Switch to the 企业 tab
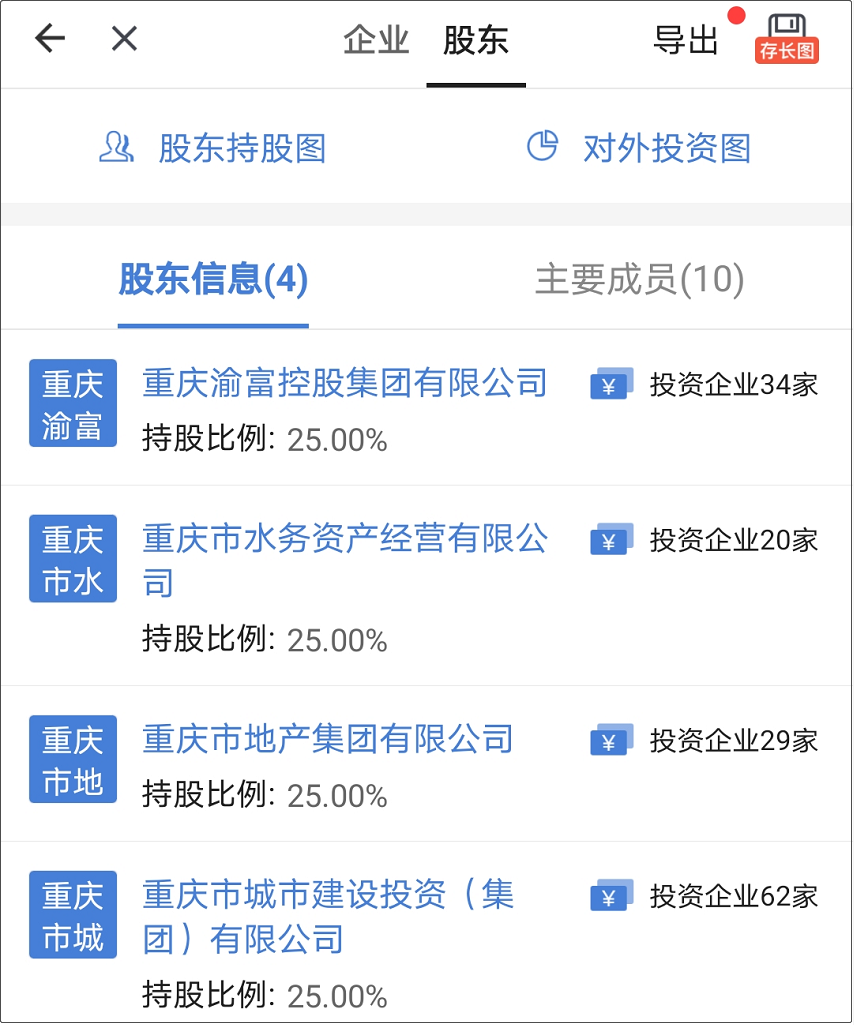This screenshot has width=854, height=1025. pos(376,40)
